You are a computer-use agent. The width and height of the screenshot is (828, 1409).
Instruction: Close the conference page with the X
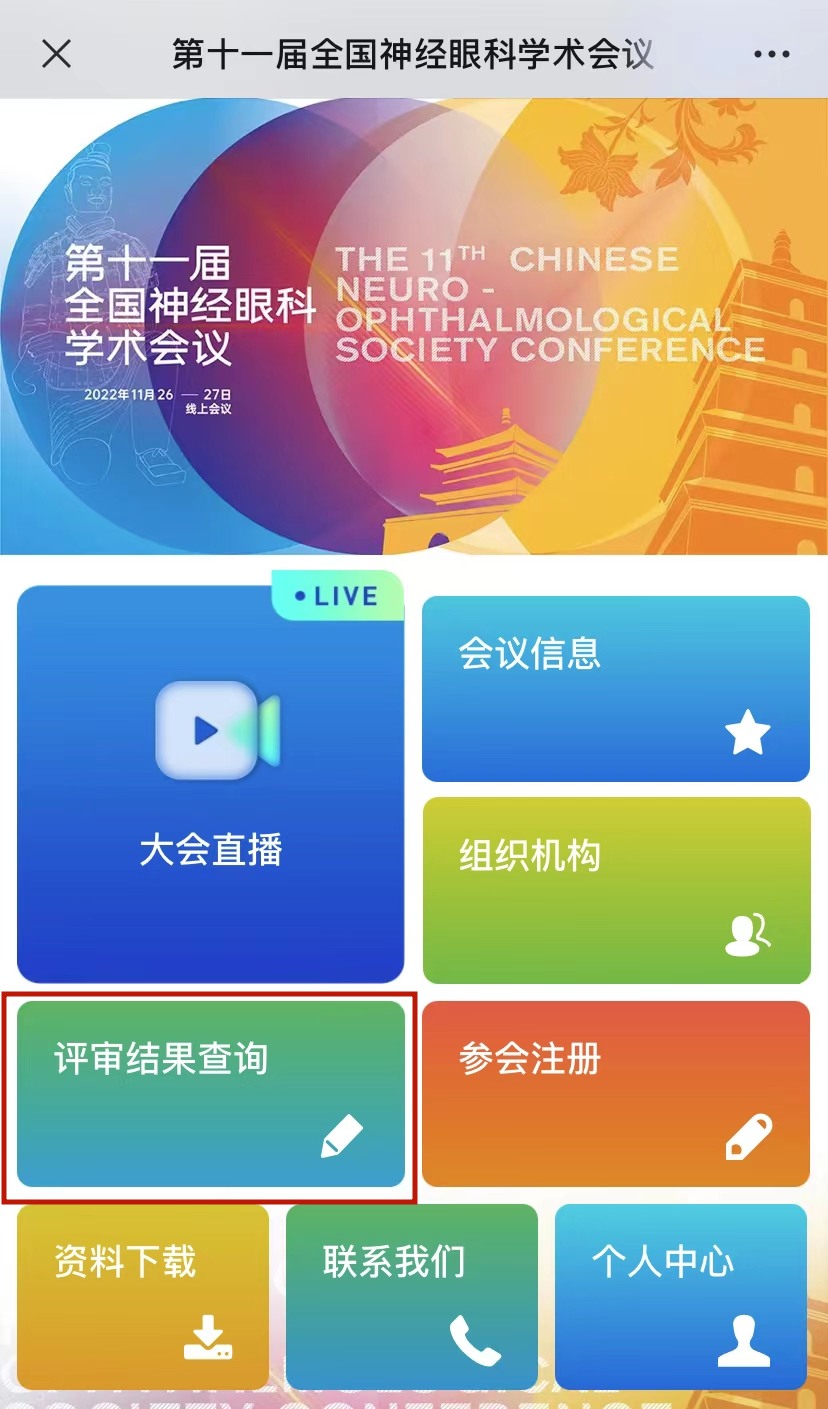(57, 54)
